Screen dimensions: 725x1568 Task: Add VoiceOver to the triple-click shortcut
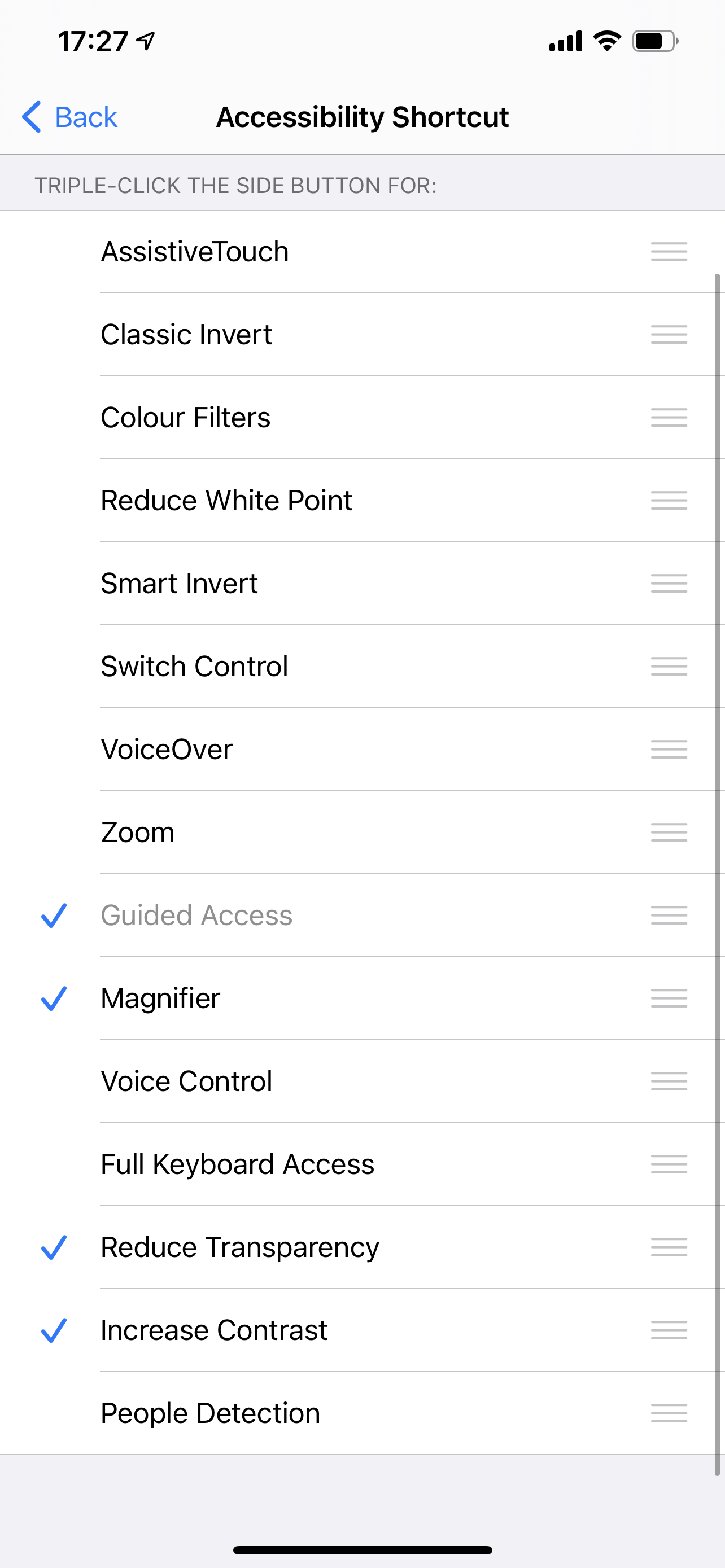362,750
